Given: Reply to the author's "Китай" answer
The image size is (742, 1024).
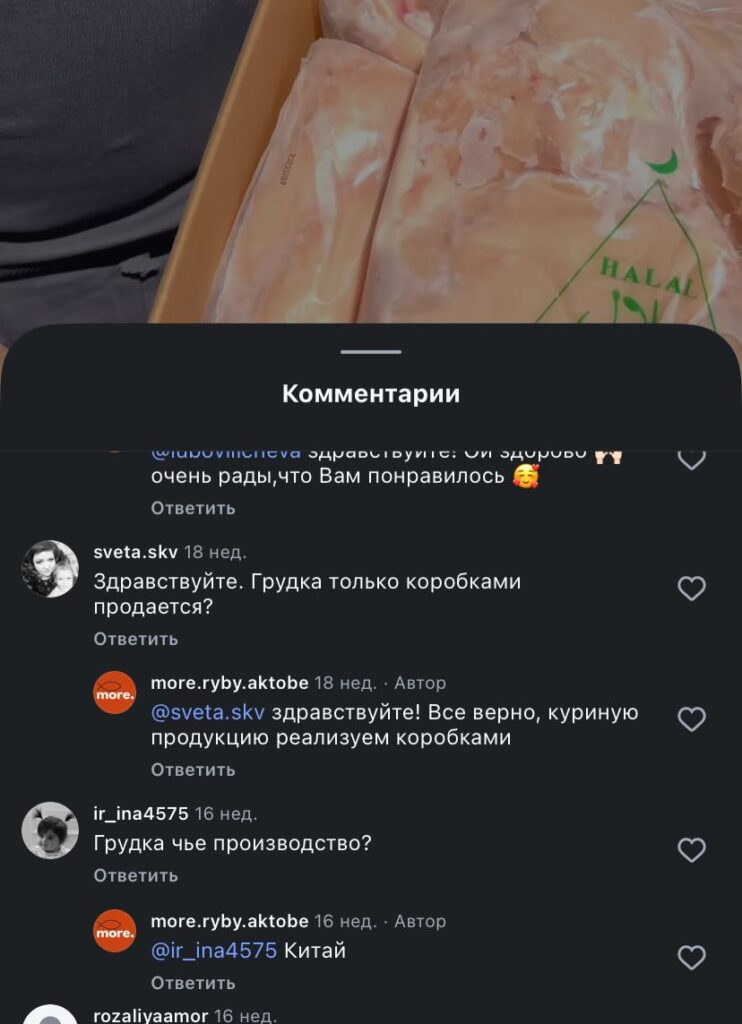Looking at the screenshot, I should (193, 983).
